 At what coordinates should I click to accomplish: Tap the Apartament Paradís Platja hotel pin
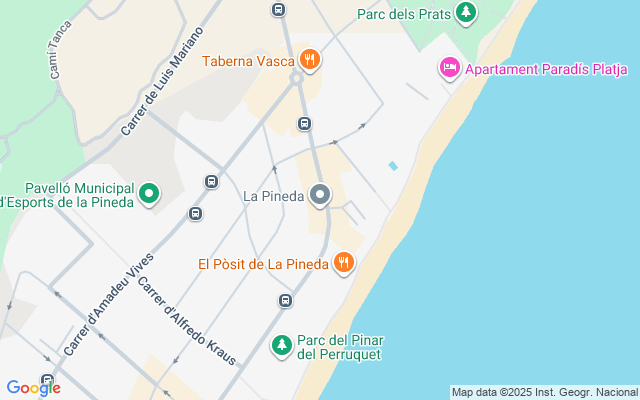[x=449, y=68]
